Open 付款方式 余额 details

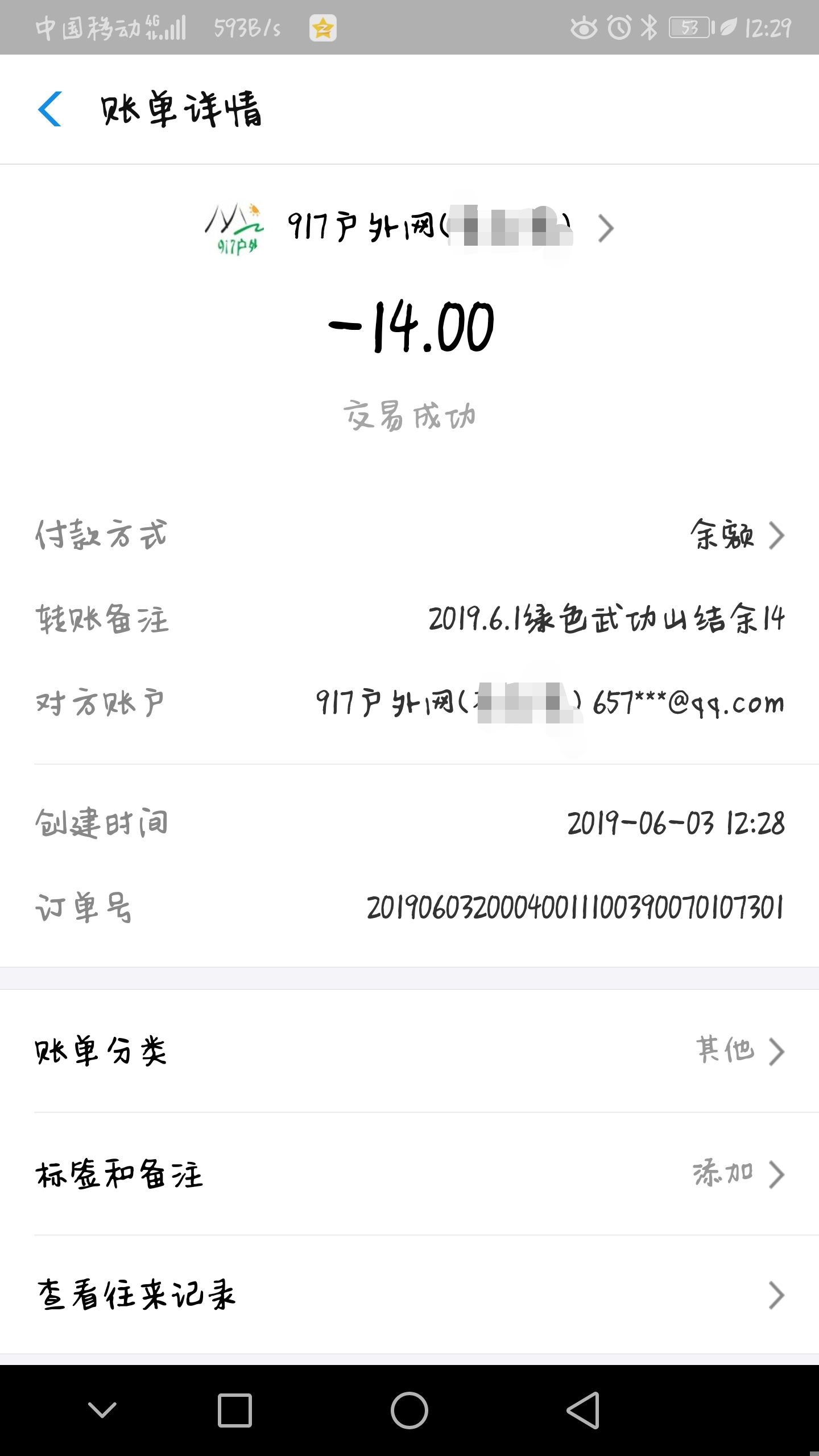tap(737, 535)
